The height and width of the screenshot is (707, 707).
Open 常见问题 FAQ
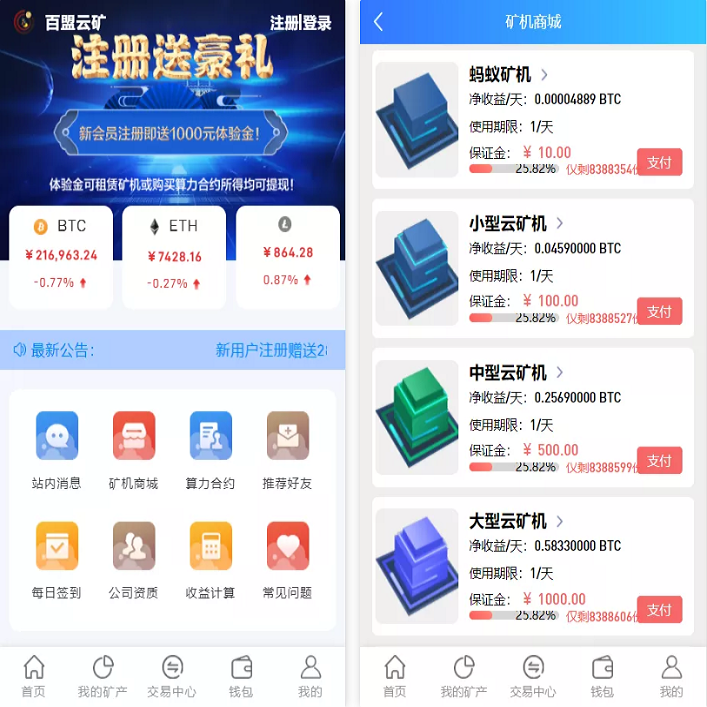click(287, 558)
